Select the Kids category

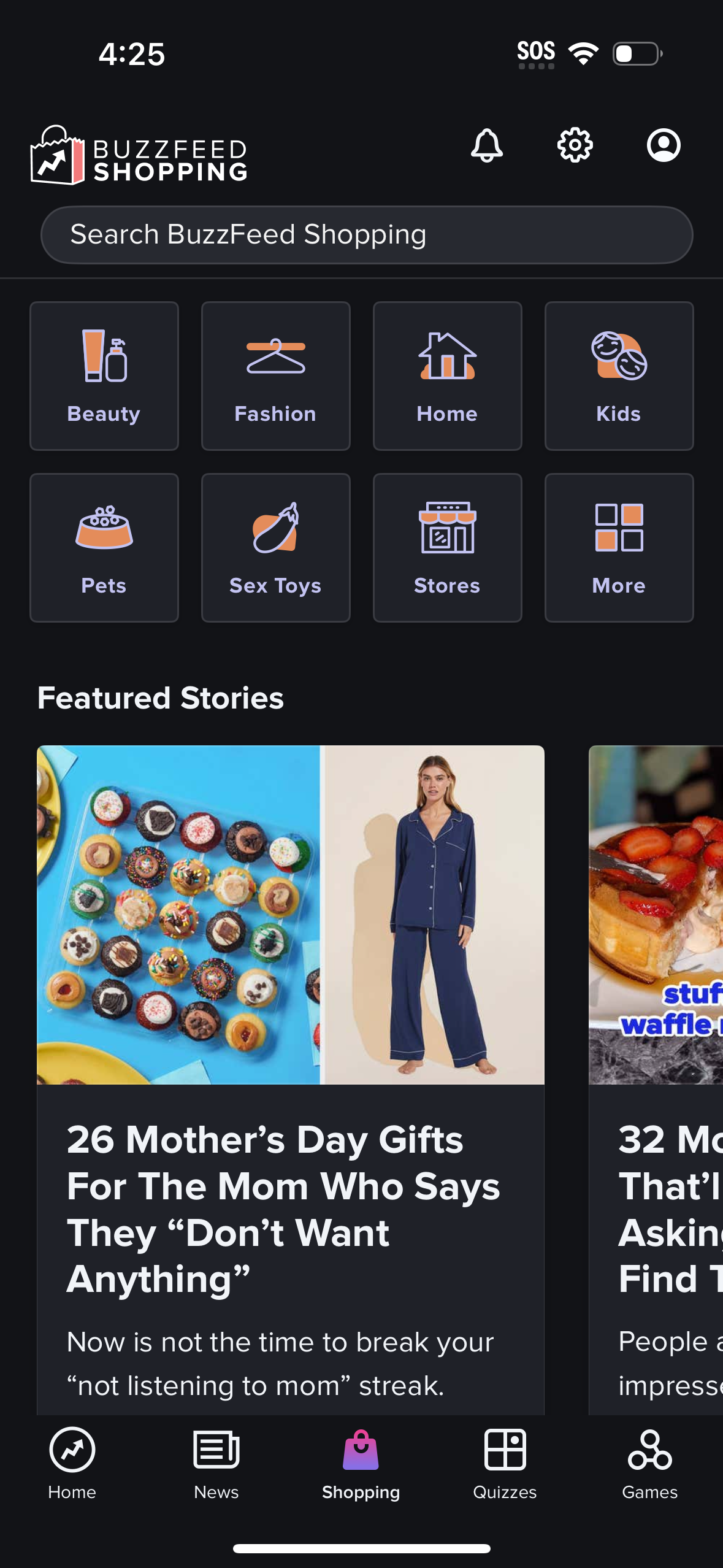[x=619, y=375]
